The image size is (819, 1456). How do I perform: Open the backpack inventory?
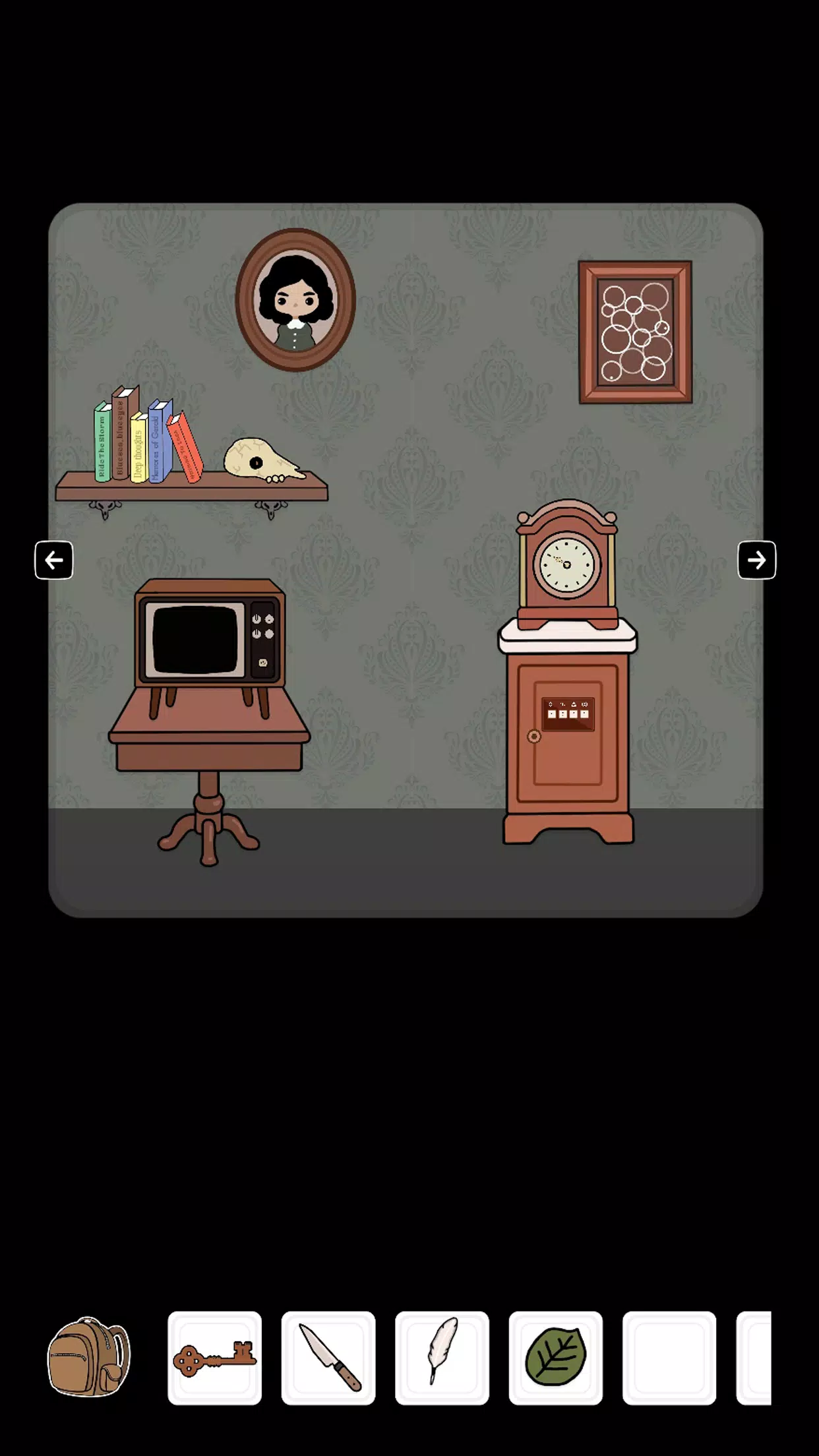click(89, 1358)
